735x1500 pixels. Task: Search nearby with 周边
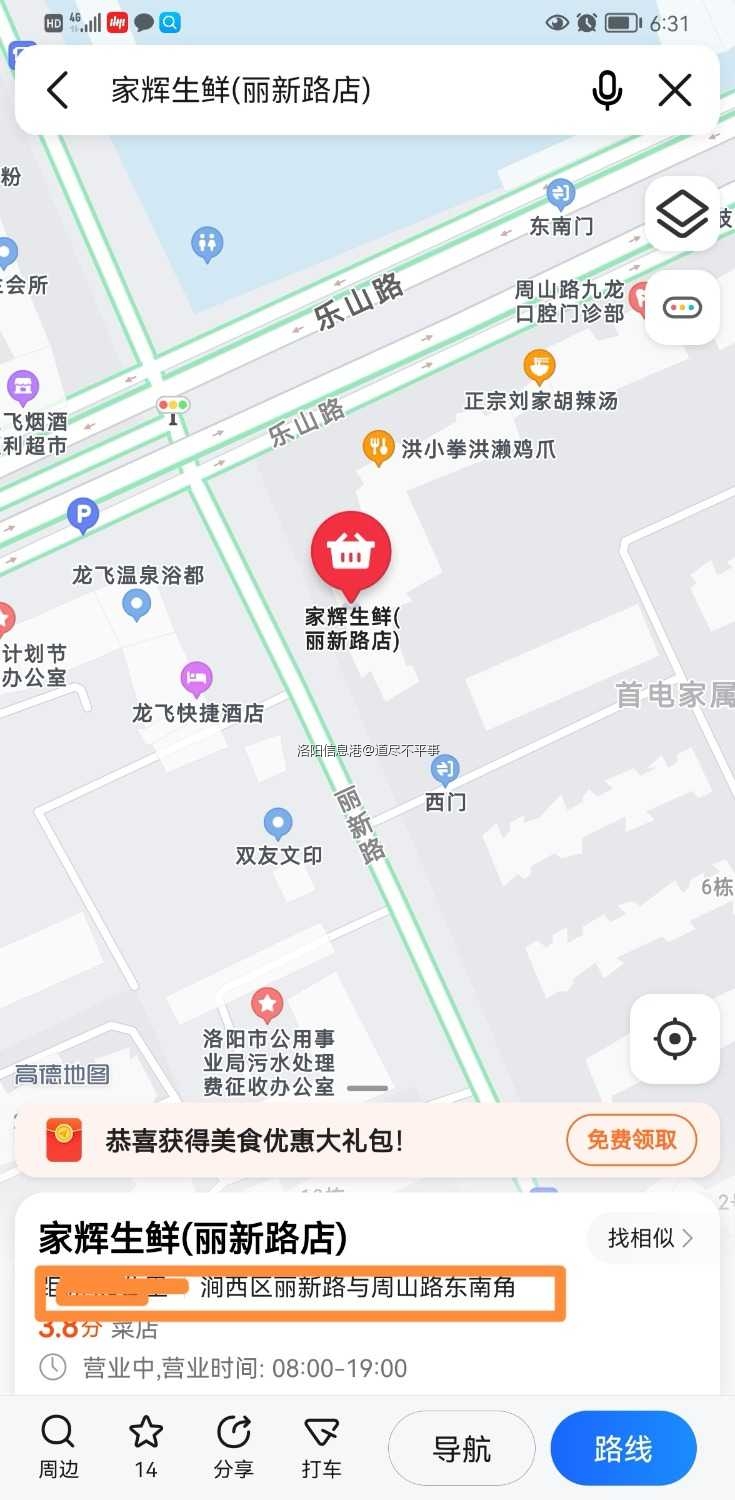[58, 1447]
